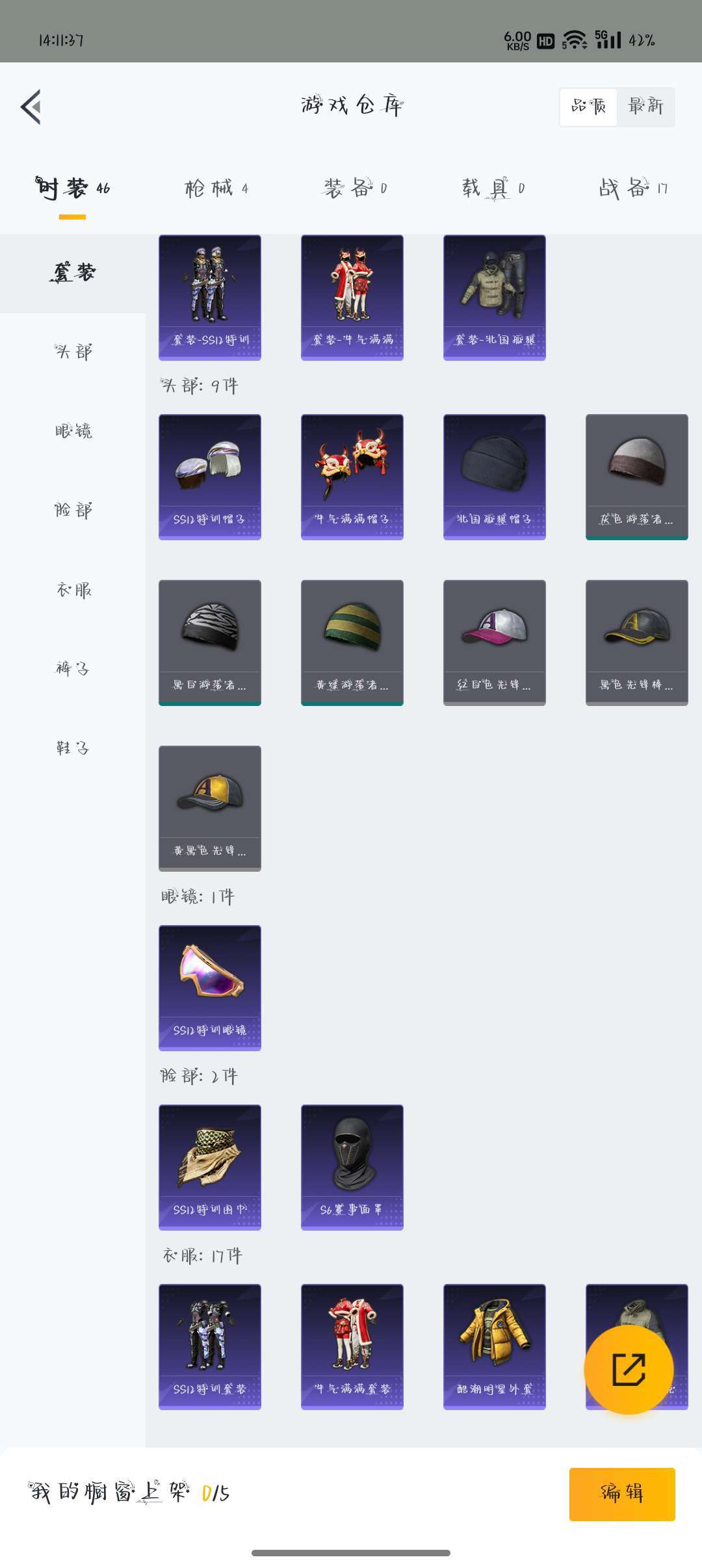Open the 套装-牛气满满 item card

352,298
